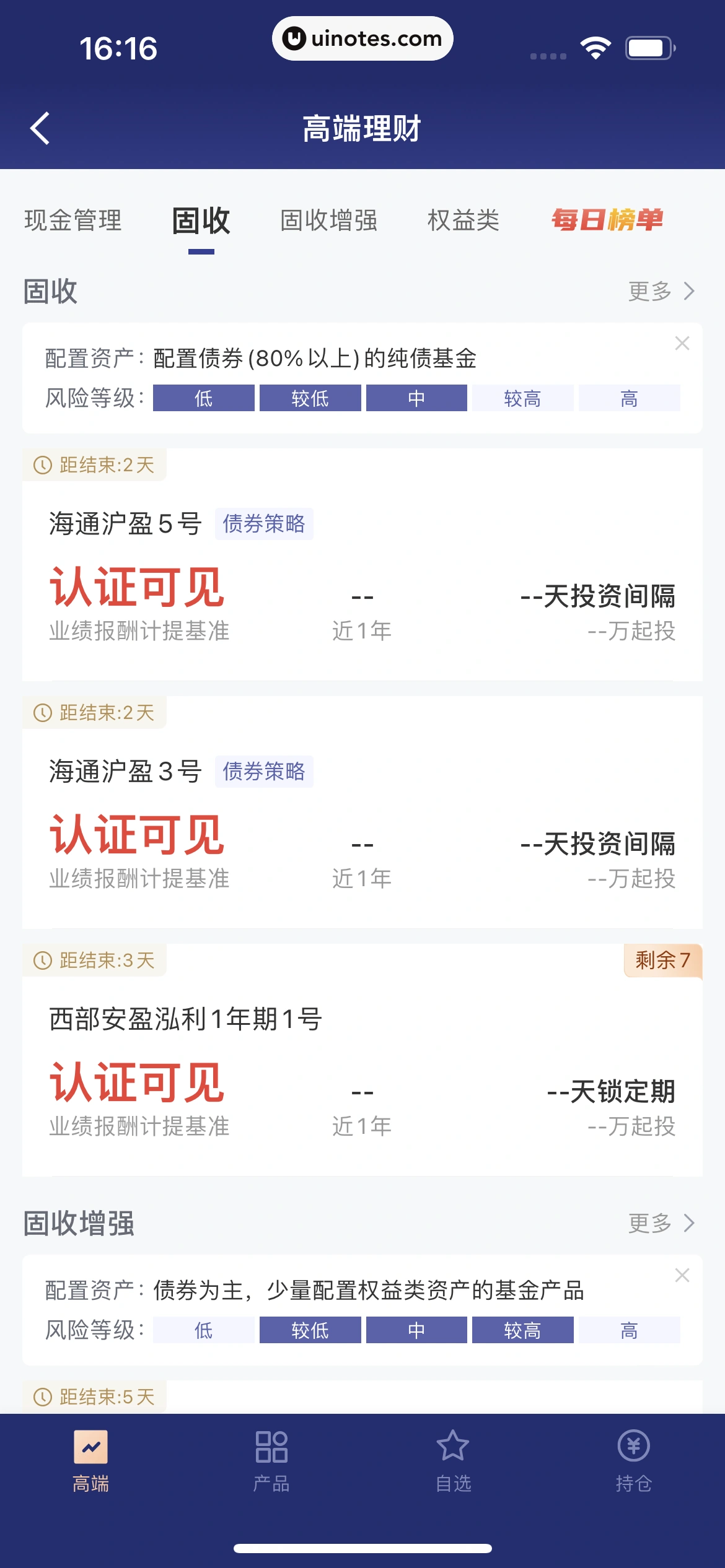Open the 持仓 holdings tab
The height and width of the screenshot is (1568, 725).
(x=633, y=1460)
